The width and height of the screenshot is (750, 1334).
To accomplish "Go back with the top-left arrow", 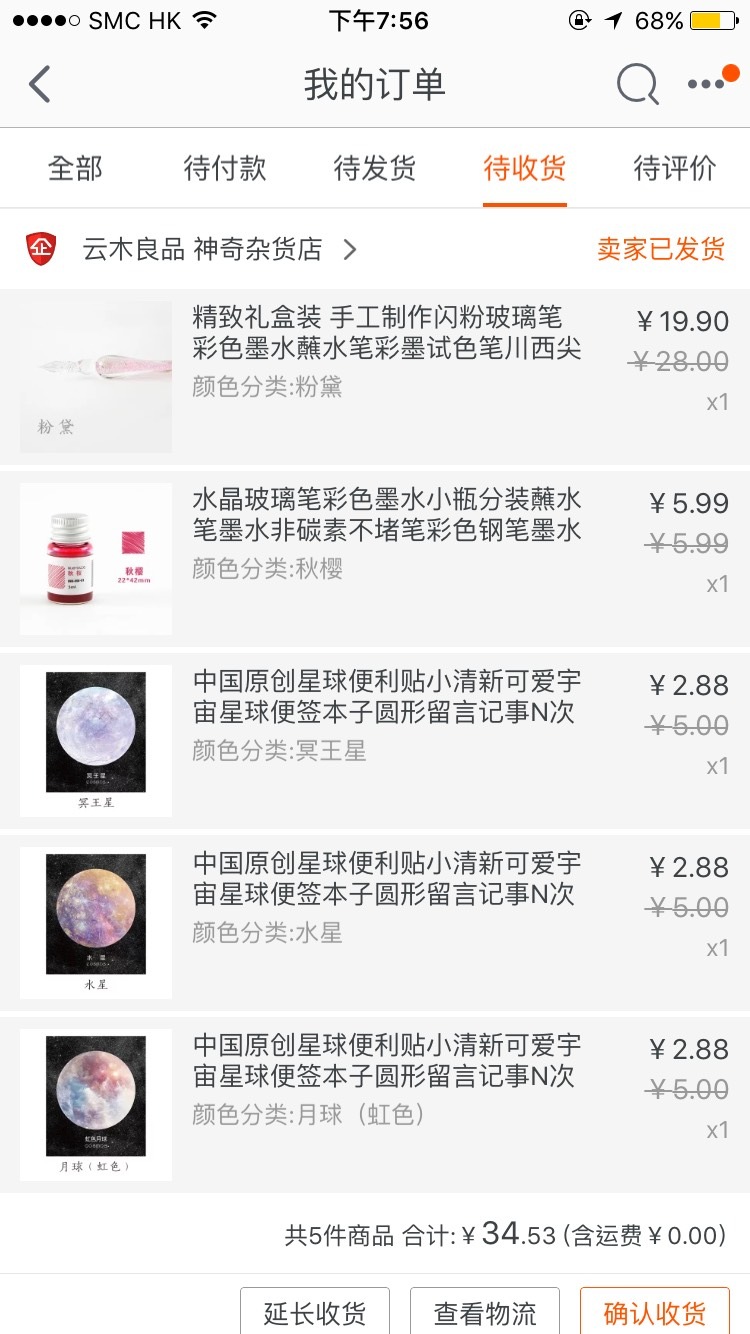I will point(39,85).
